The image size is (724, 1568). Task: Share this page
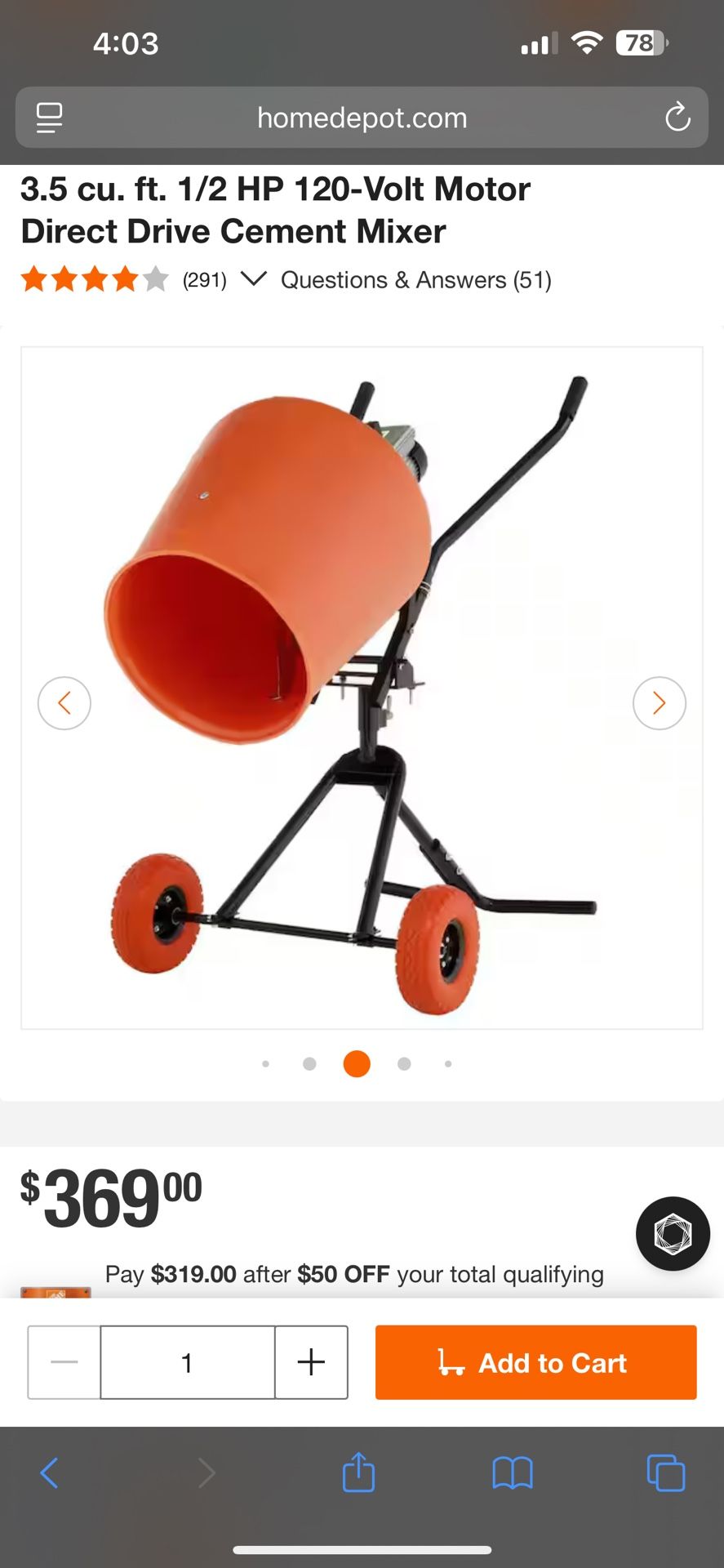(x=358, y=1472)
